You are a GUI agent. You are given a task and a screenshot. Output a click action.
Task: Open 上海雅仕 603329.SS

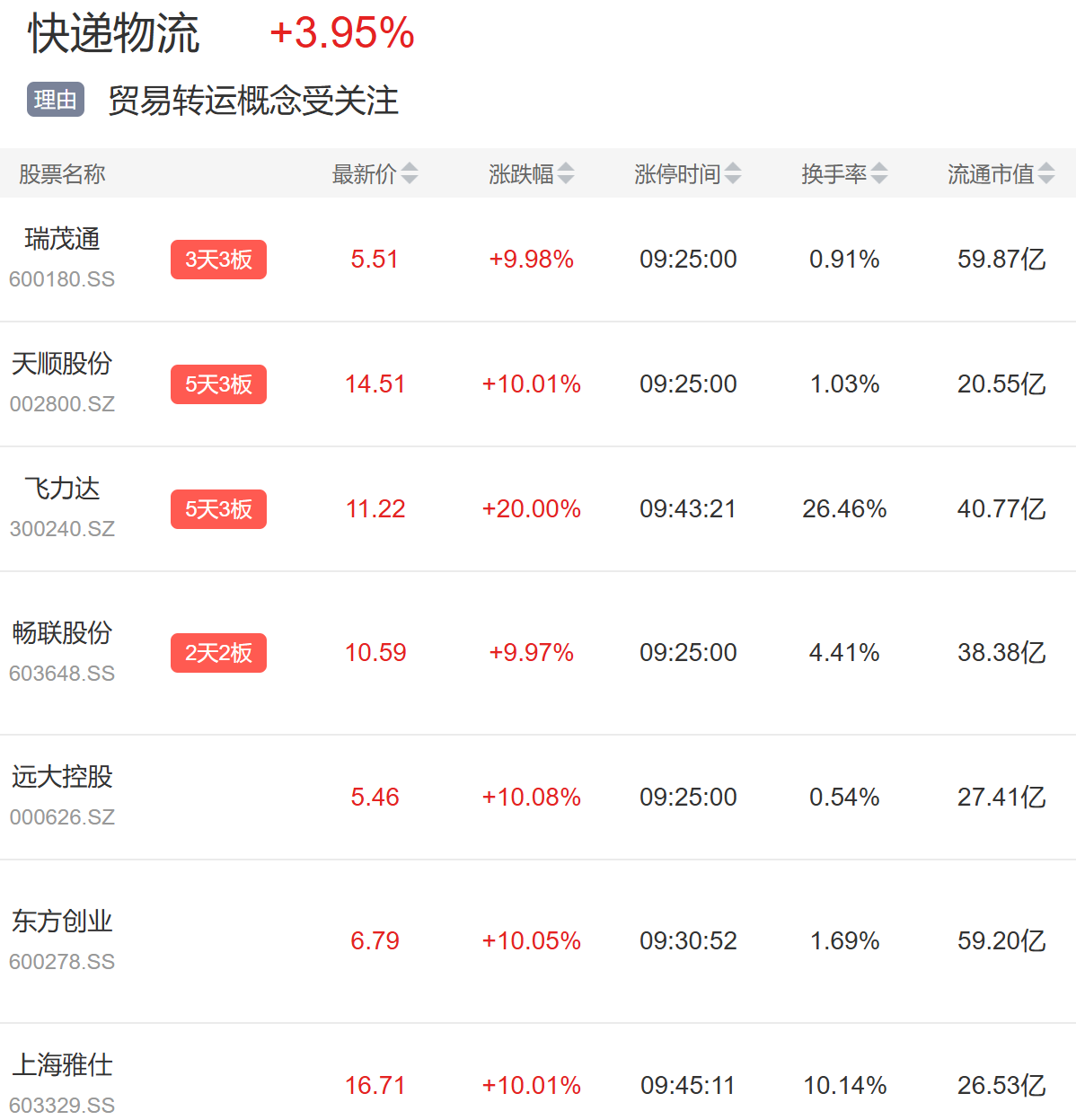tap(62, 1082)
